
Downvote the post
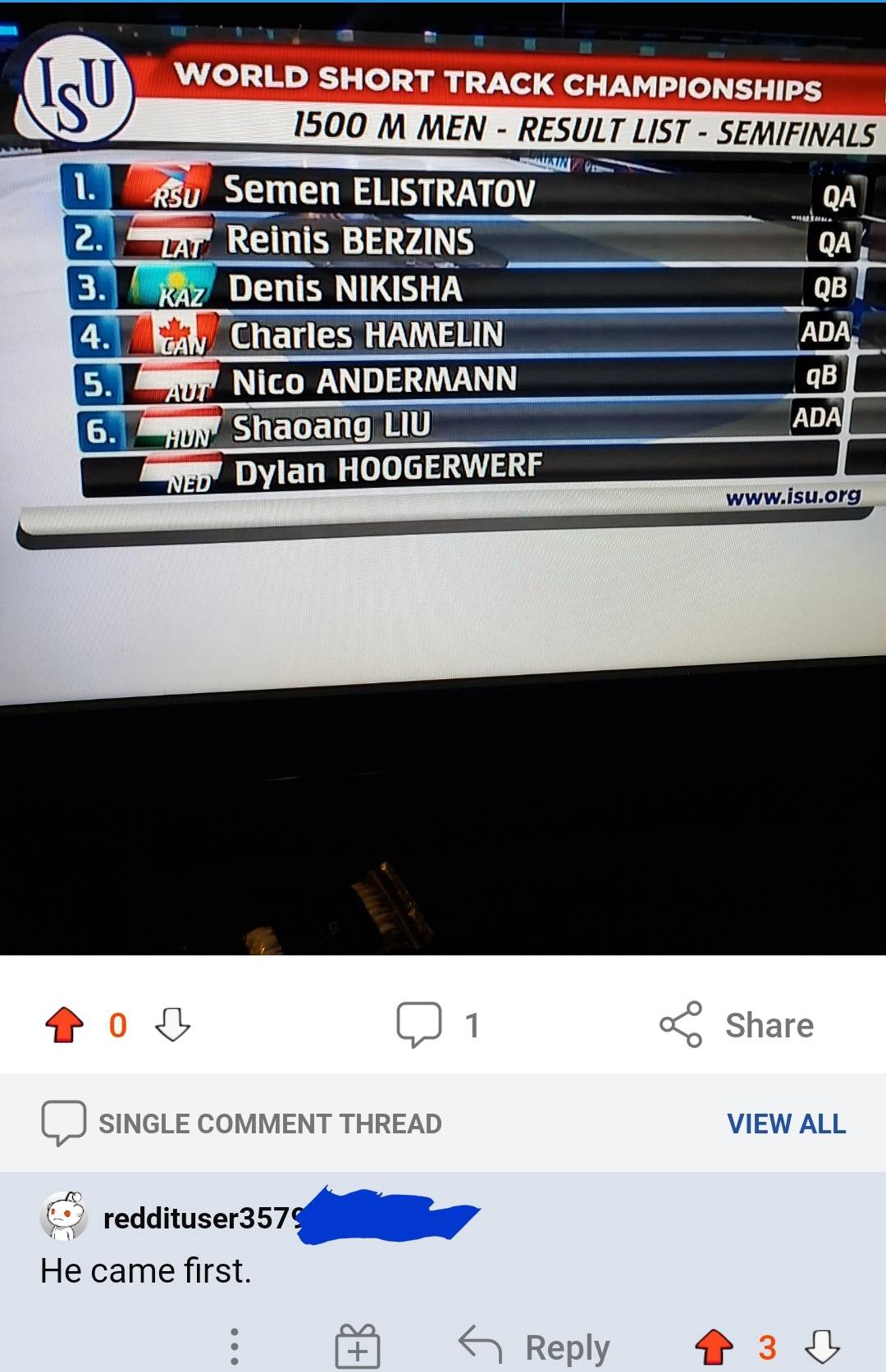pos(172,1027)
